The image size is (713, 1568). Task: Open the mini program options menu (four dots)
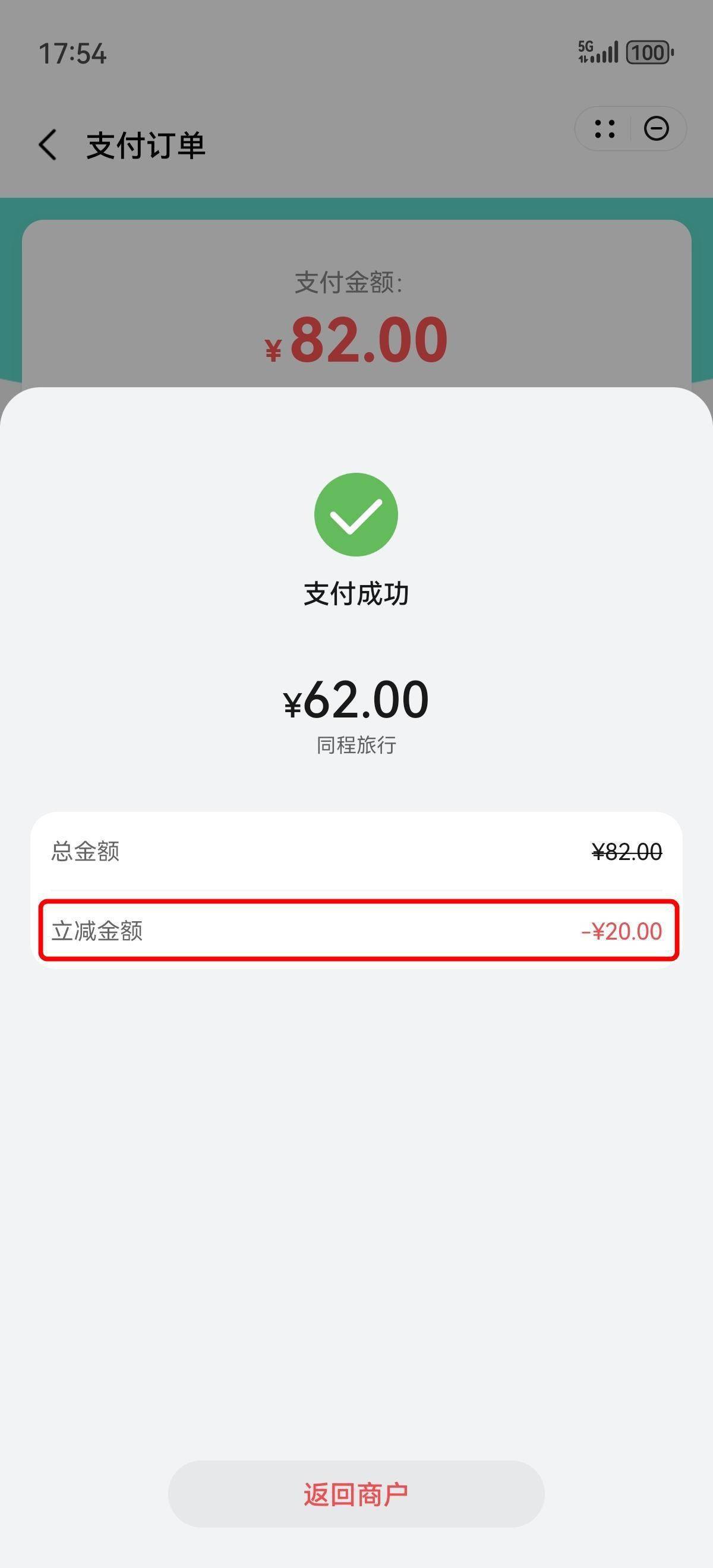(x=604, y=129)
